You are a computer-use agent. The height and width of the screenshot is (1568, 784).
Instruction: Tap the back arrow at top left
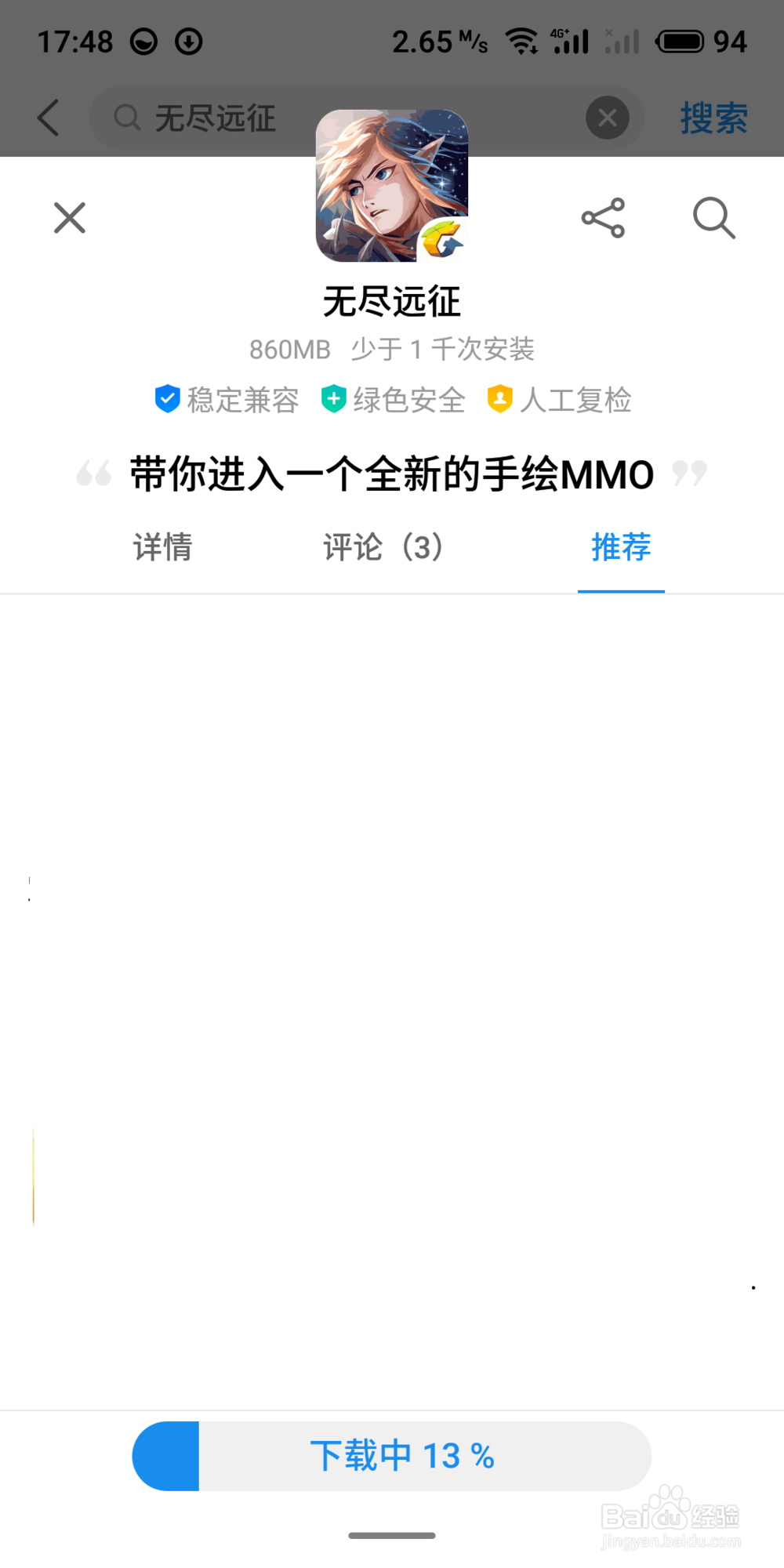point(47,116)
